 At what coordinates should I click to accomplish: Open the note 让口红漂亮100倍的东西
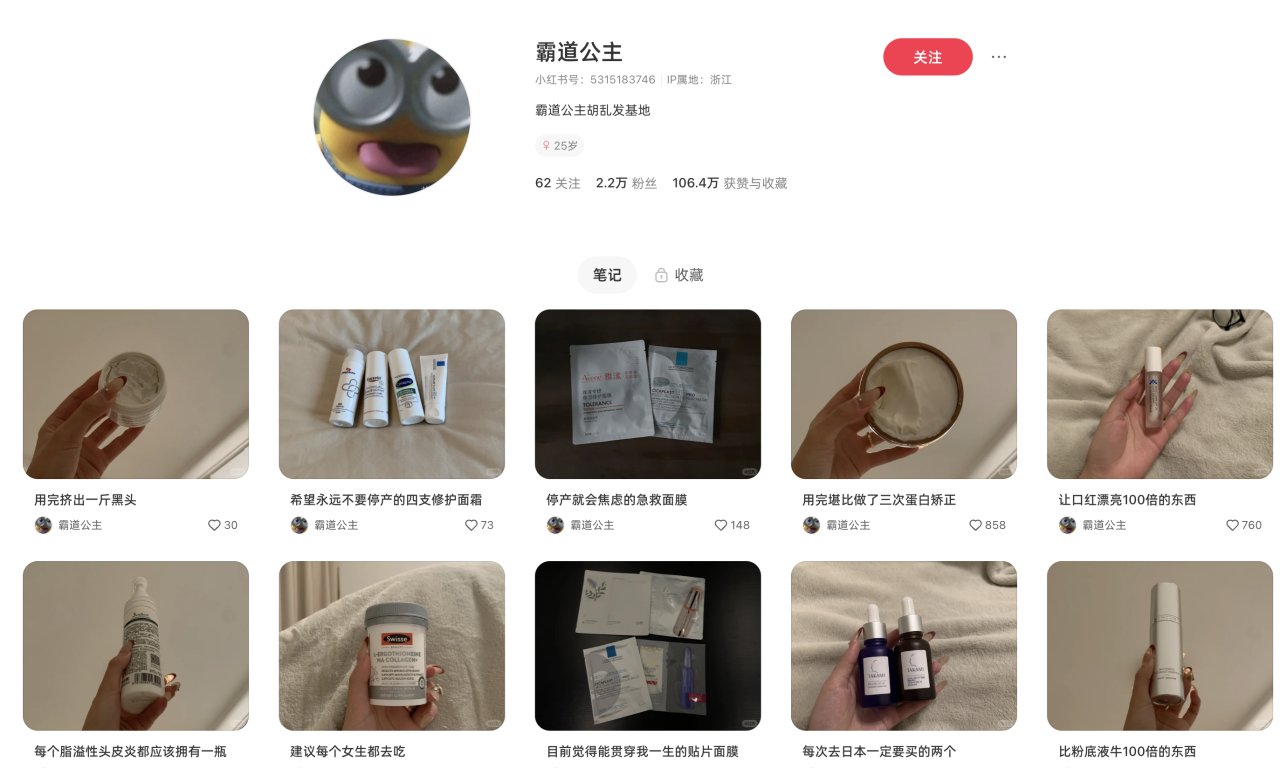(x=1160, y=394)
